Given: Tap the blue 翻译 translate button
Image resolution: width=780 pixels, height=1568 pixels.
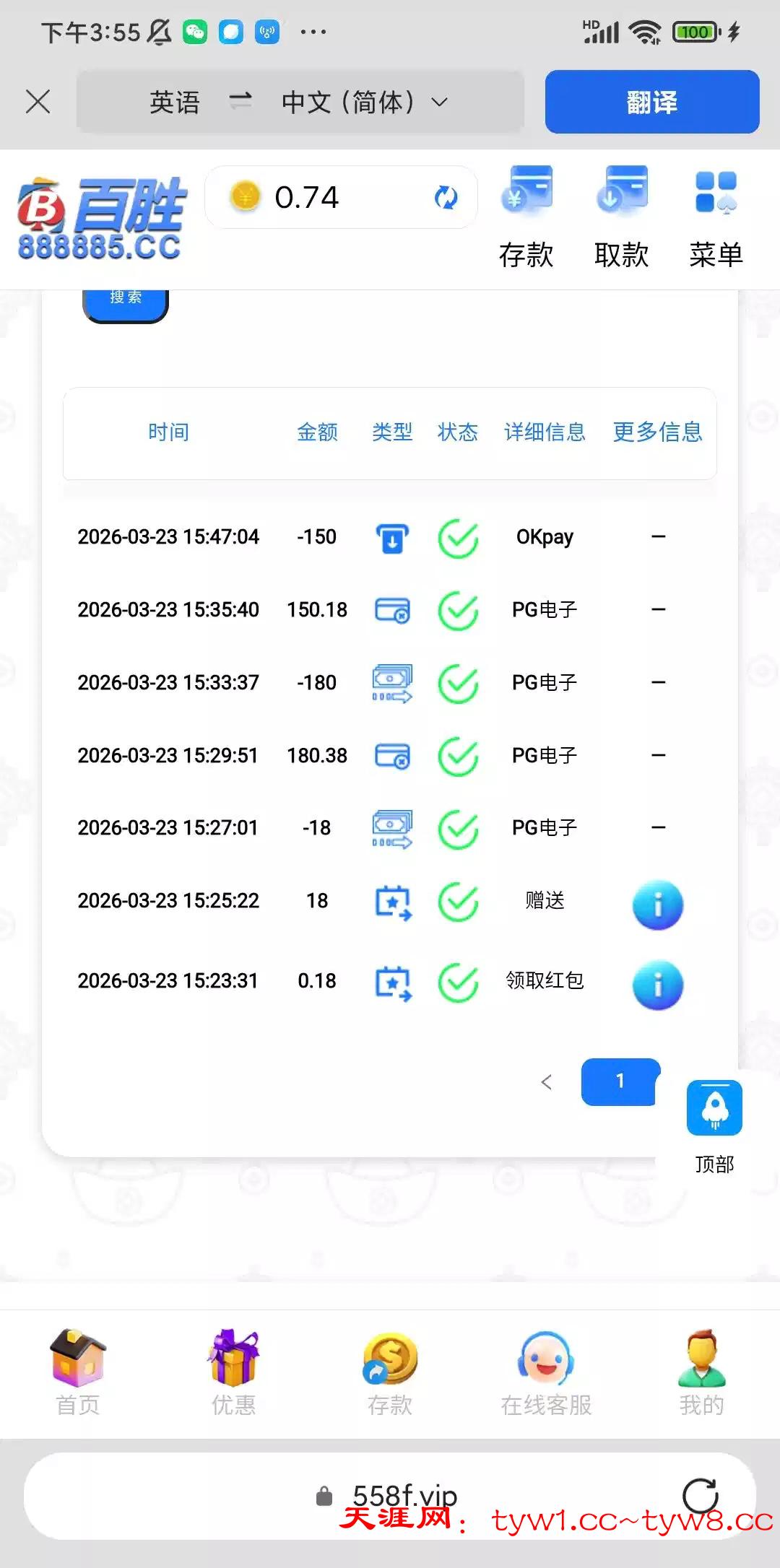Looking at the screenshot, I should tap(651, 102).
